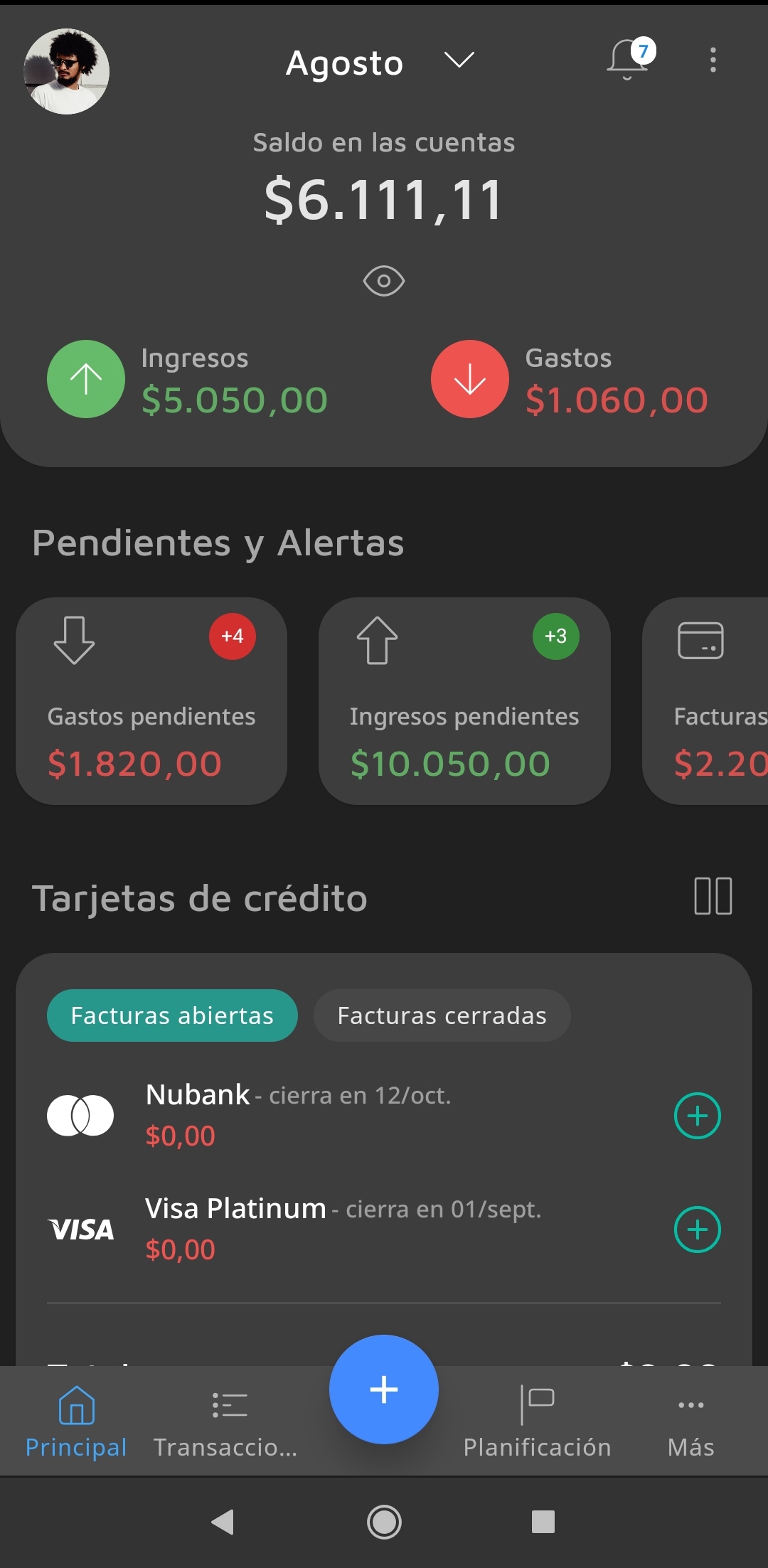Image resolution: width=768 pixels, height=1568 pixels.
Task: Go to the Planificación tab
Action: click(537, 1421)
